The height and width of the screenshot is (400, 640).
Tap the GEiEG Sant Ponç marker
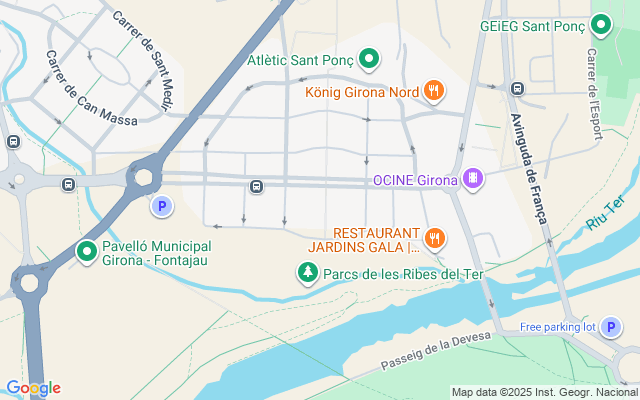601,25
